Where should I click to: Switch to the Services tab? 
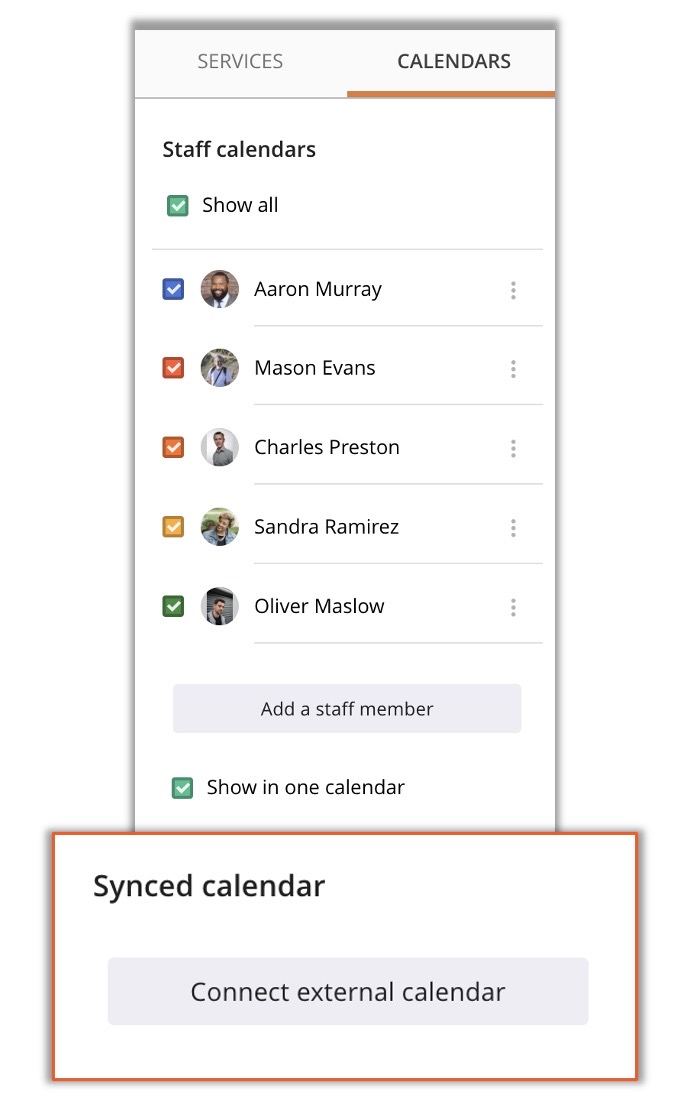tap(240, 62)
